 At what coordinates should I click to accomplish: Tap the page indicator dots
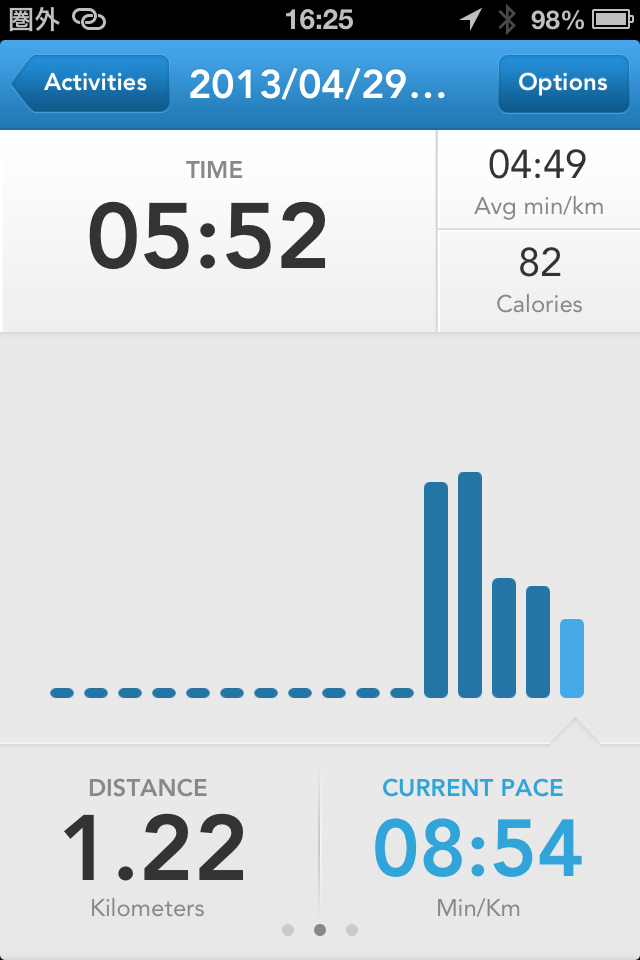[x=320, y=930]
